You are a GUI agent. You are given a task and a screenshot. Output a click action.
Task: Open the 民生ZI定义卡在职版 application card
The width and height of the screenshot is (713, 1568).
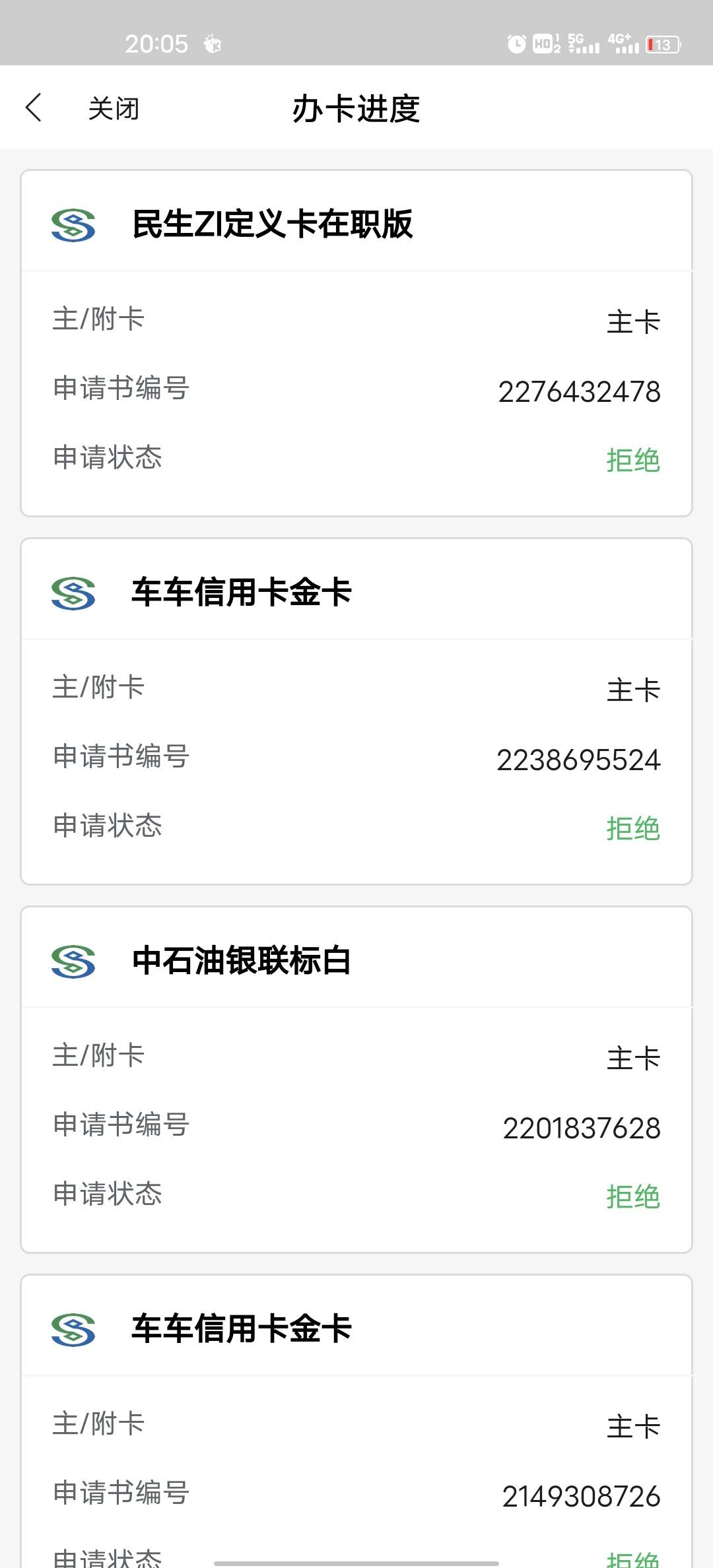pyautogui.click(x=356, y=343)
